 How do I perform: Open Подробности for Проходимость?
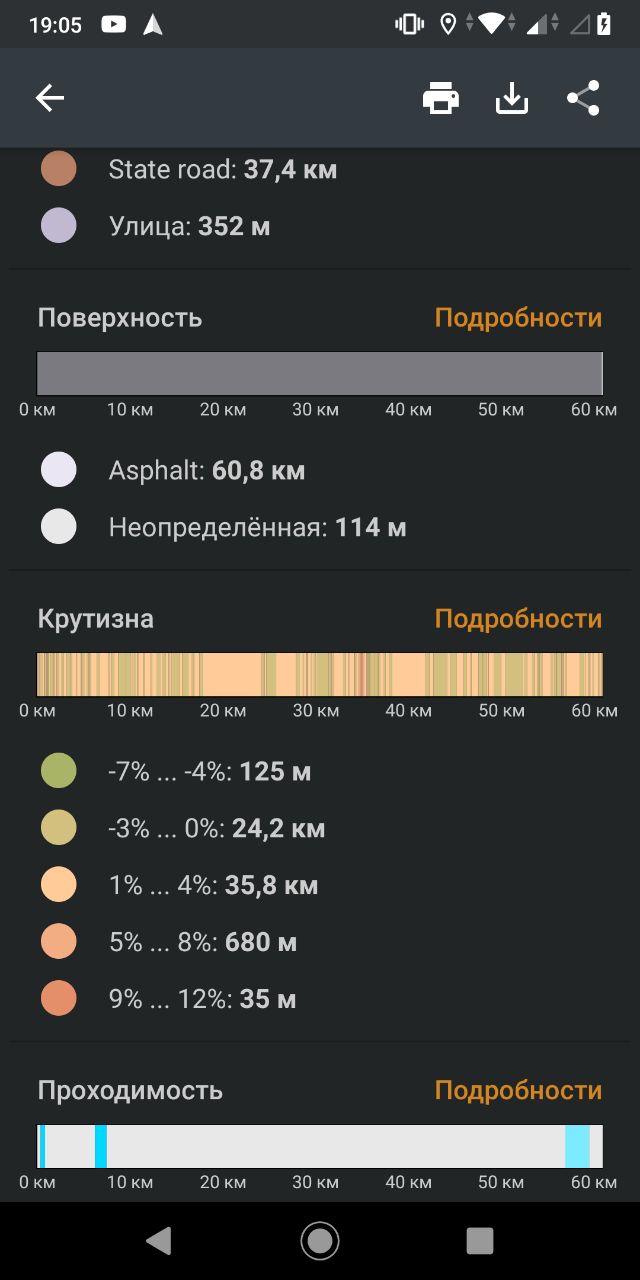pos(518,1090)
